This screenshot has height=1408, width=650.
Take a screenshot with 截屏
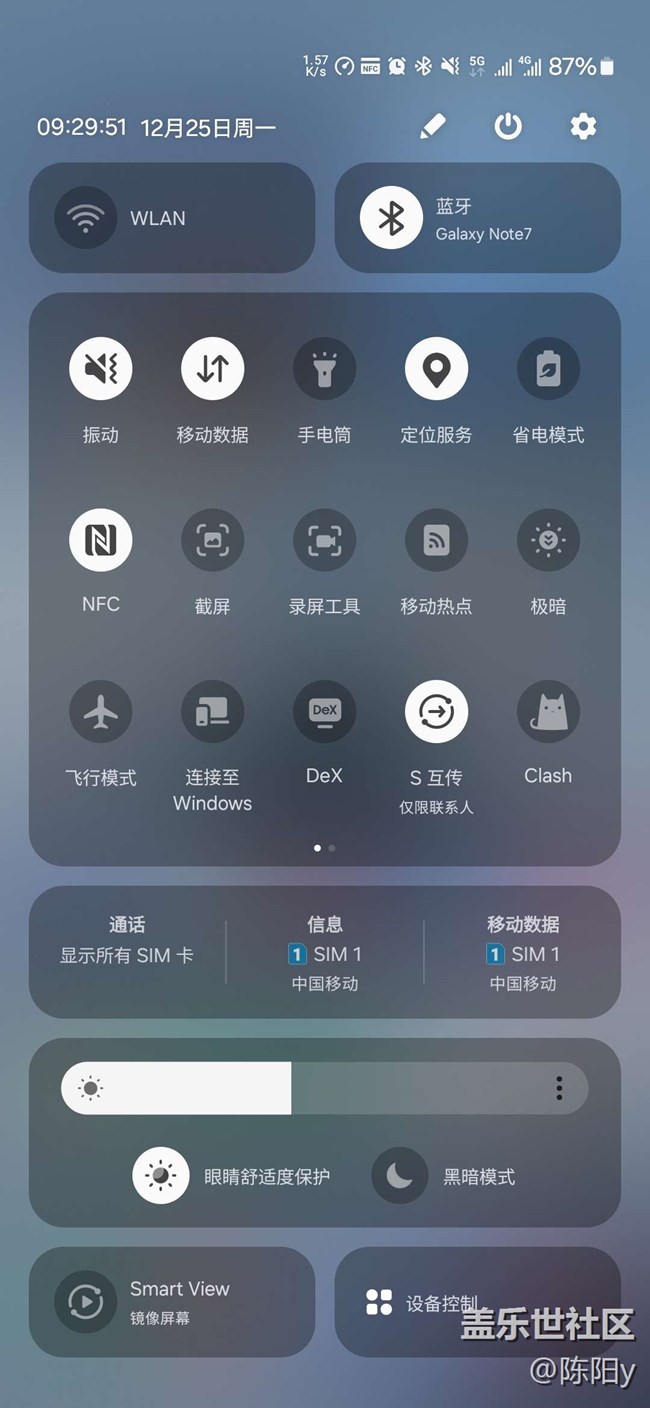coord(212,540)
